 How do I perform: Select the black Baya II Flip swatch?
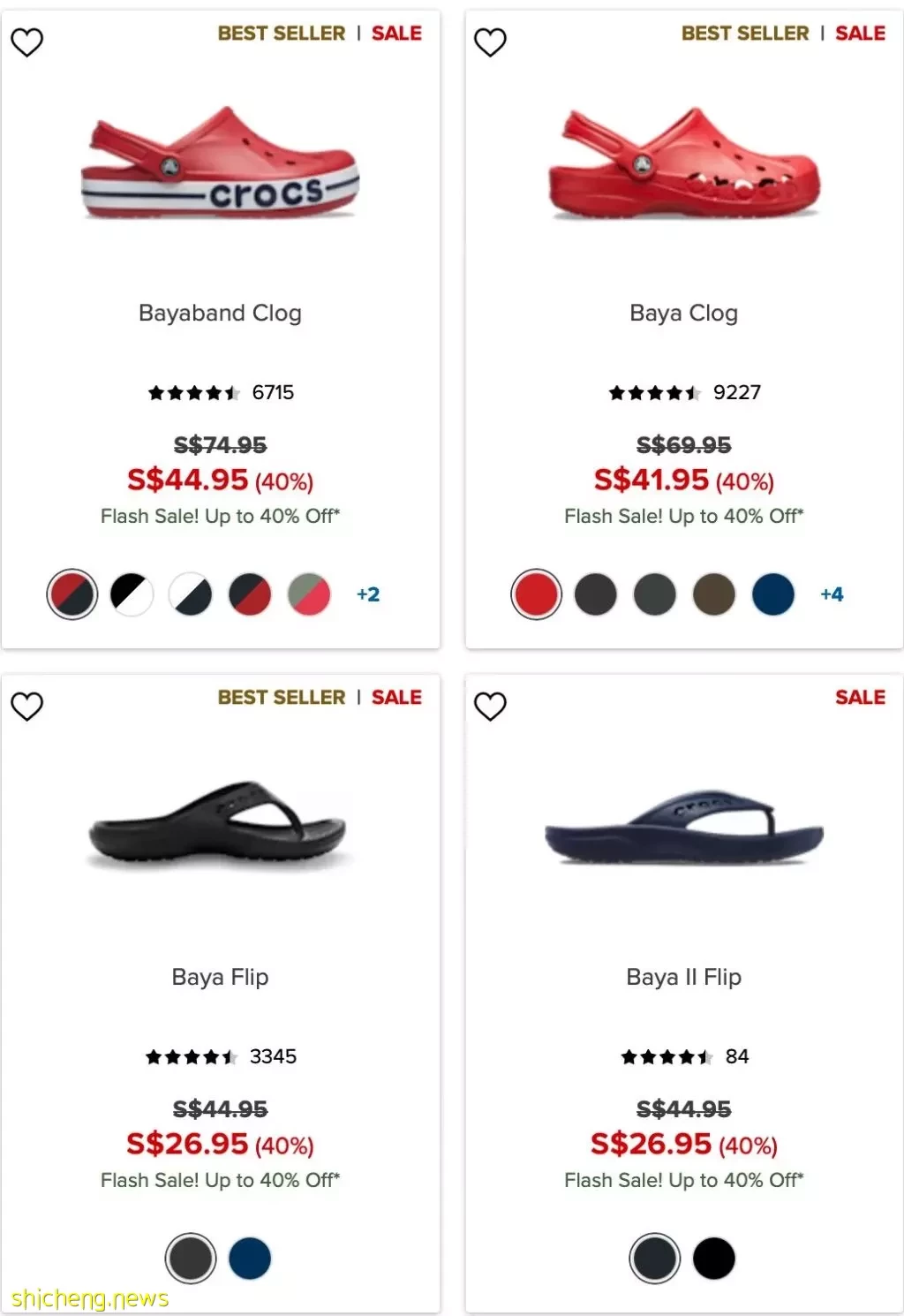click(714, 1259)
